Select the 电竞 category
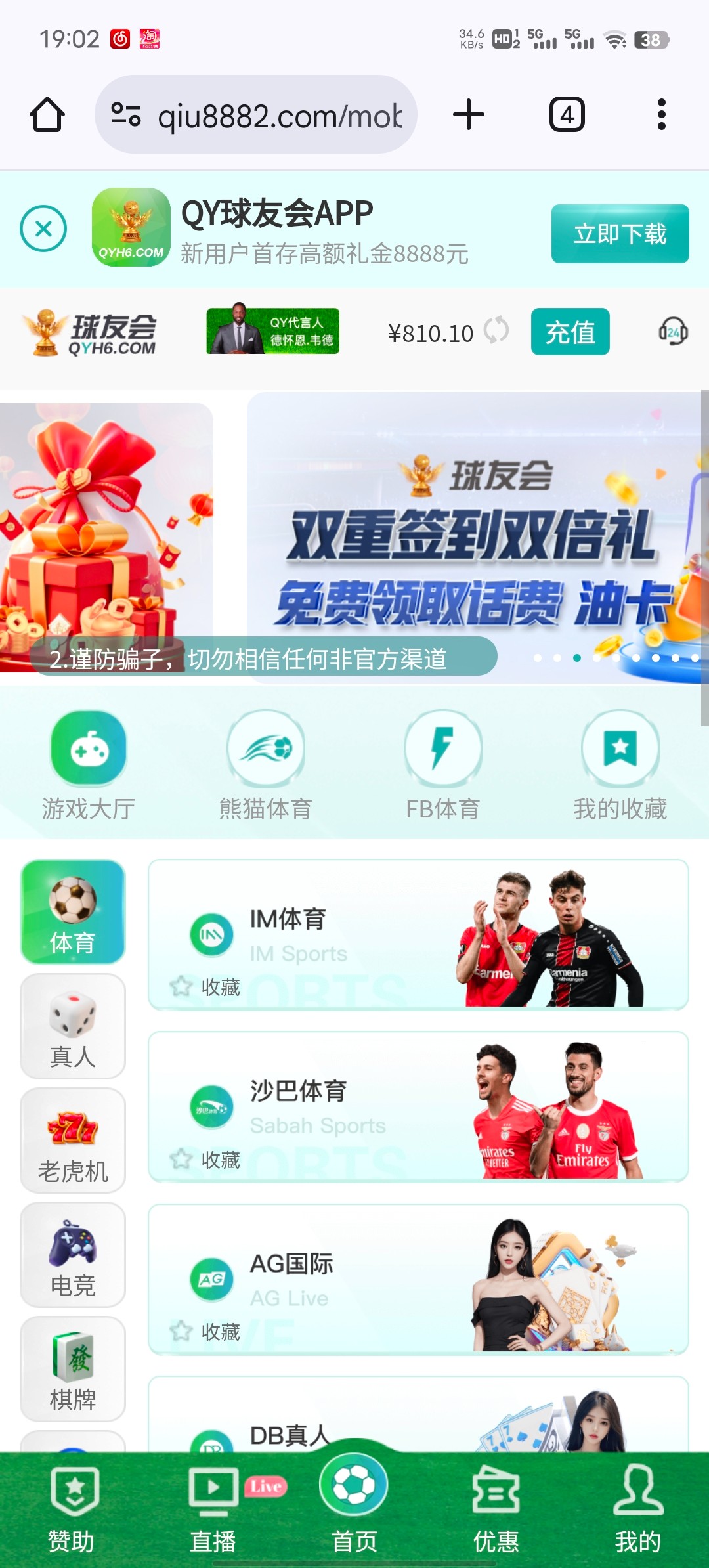 [x=73, y=1255]
